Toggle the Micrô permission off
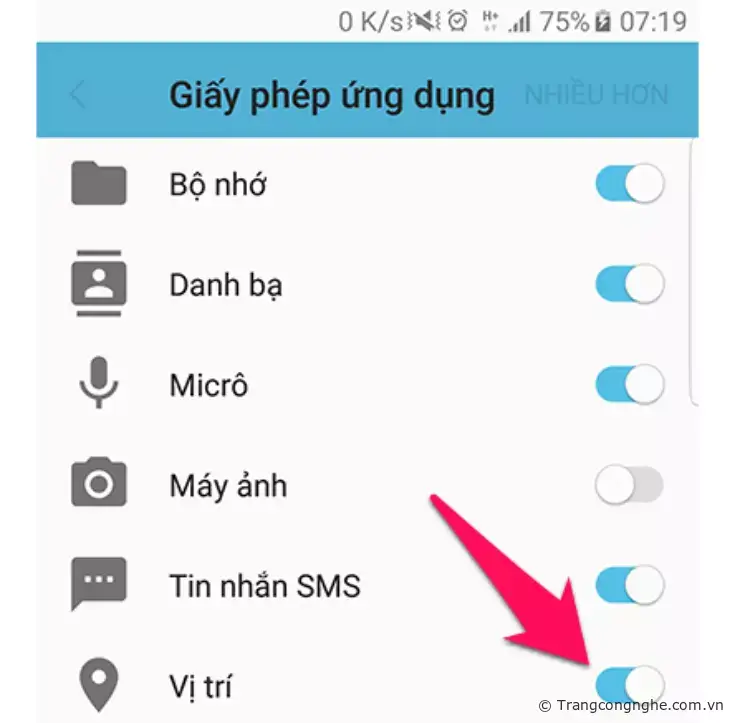Viewport: 734px width, 723px height. tap(629, 384)
